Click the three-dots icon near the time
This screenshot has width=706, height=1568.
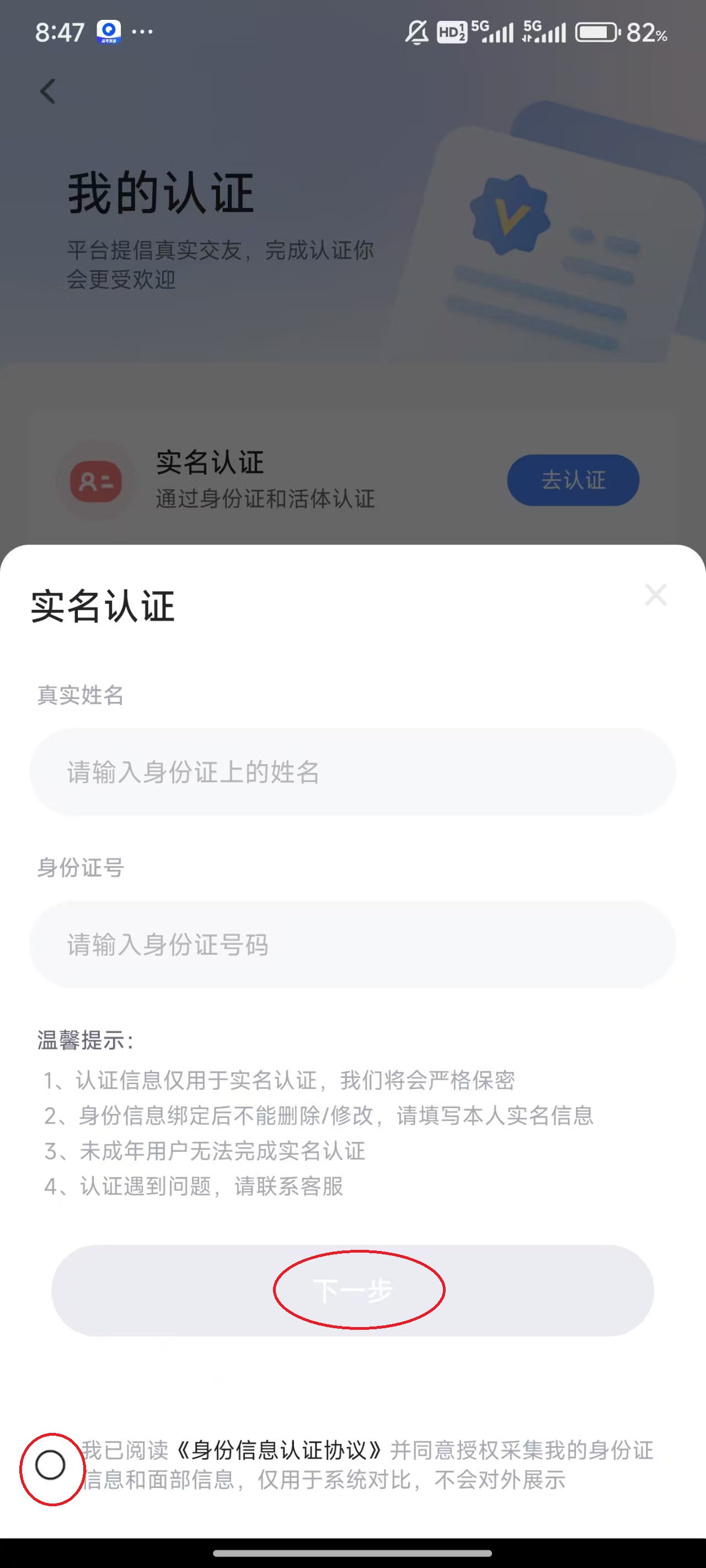[x=142, y=31]
